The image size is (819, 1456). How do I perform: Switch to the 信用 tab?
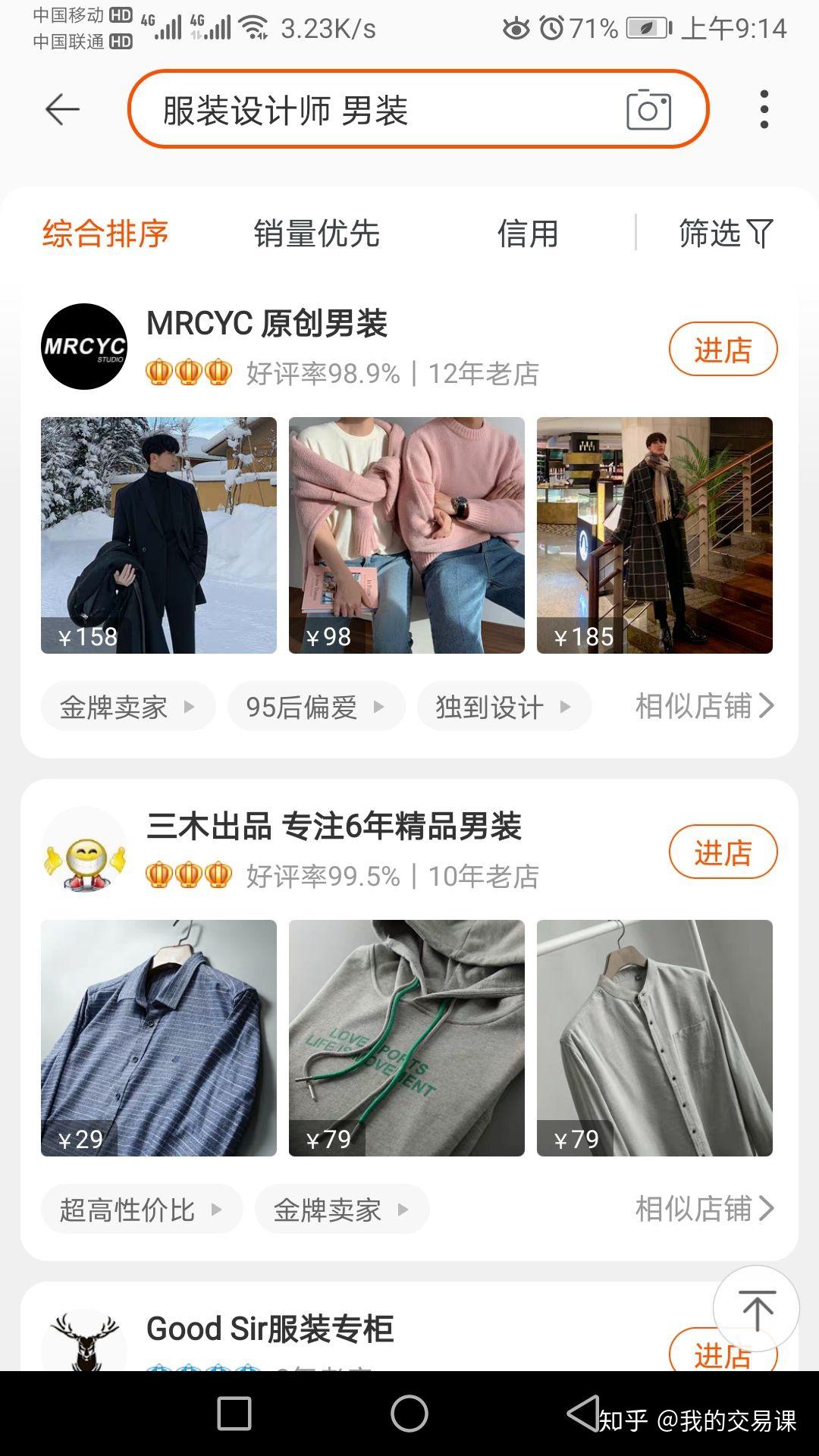coord(528,234)
